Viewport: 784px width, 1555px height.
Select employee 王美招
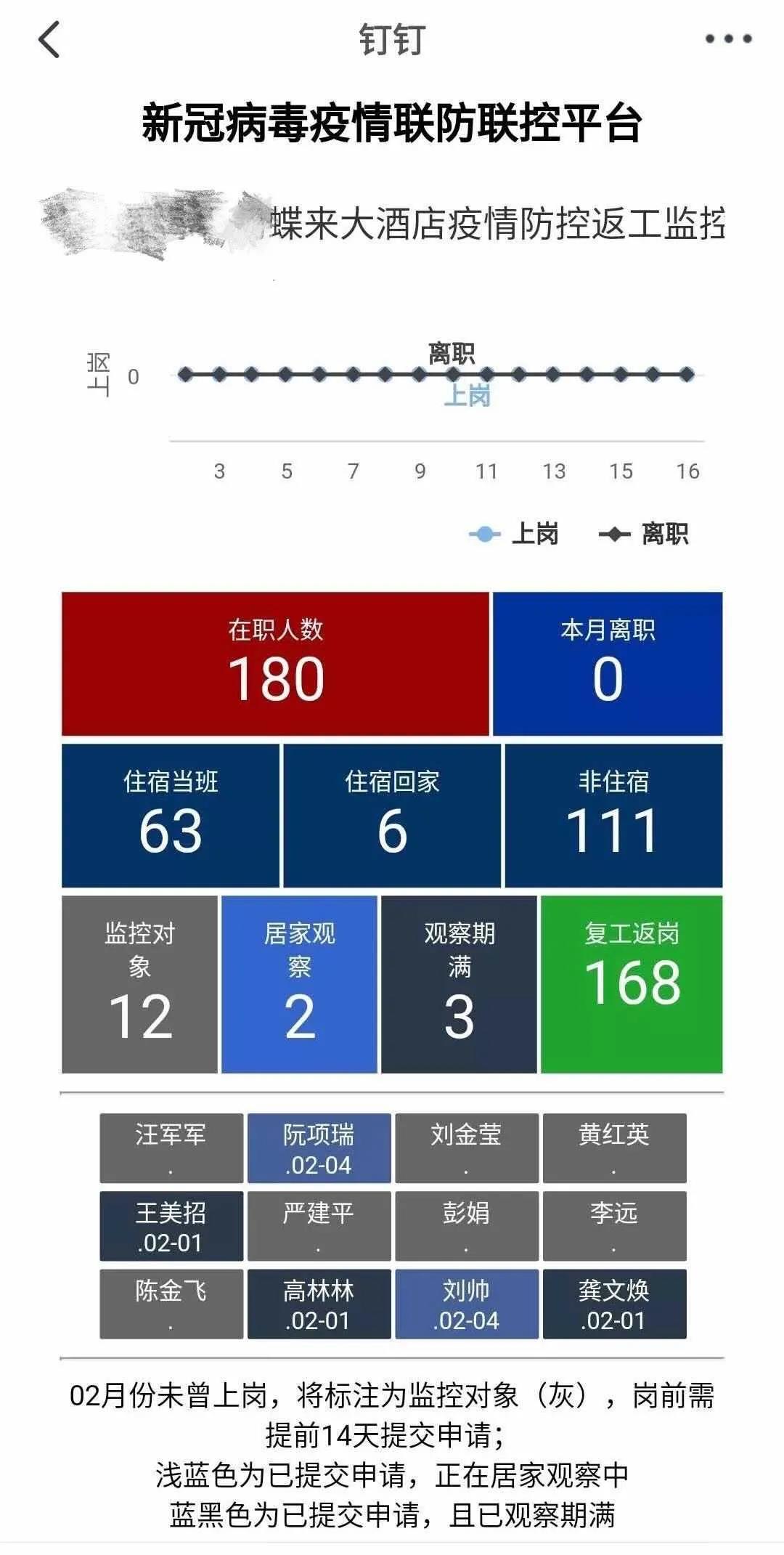pos(171,1226)
